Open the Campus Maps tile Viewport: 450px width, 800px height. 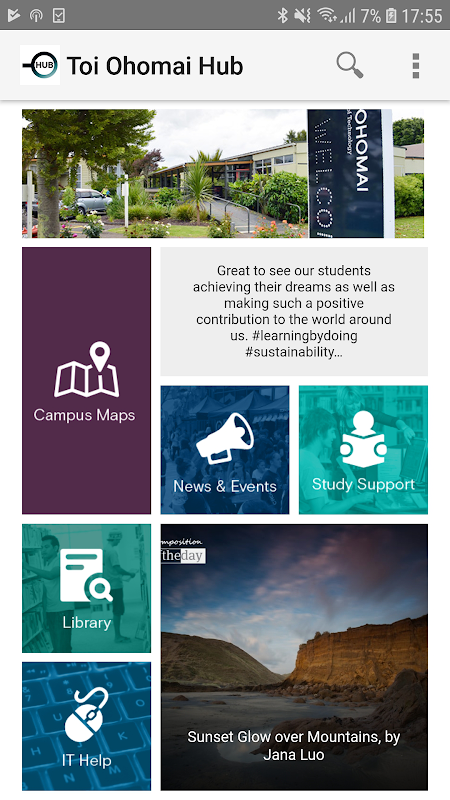(x=86, y=381)
